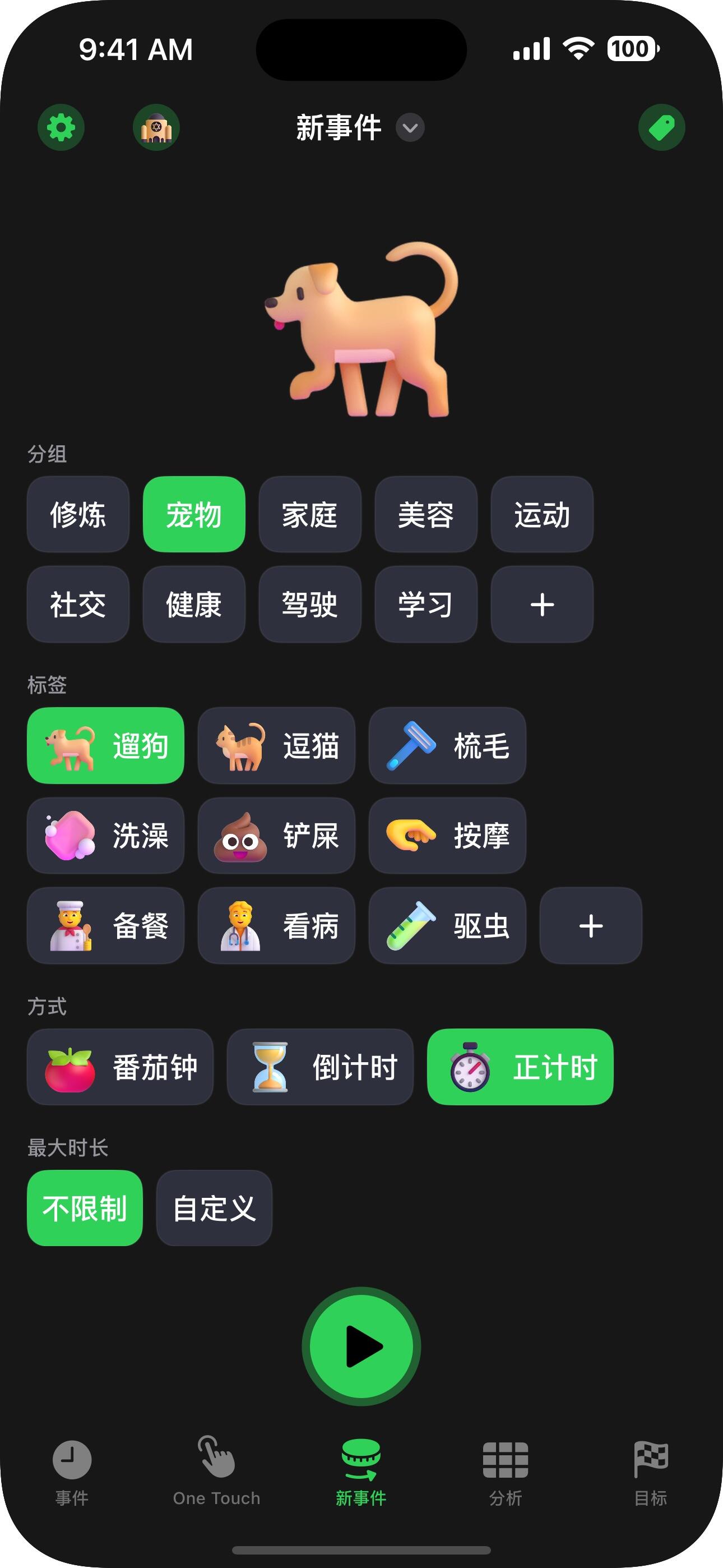Viewport: 723px width, 1568px height.
Task: Choose the 倒计时 countdown mode
Action: pyautogui.click(x=320, y=1067)
